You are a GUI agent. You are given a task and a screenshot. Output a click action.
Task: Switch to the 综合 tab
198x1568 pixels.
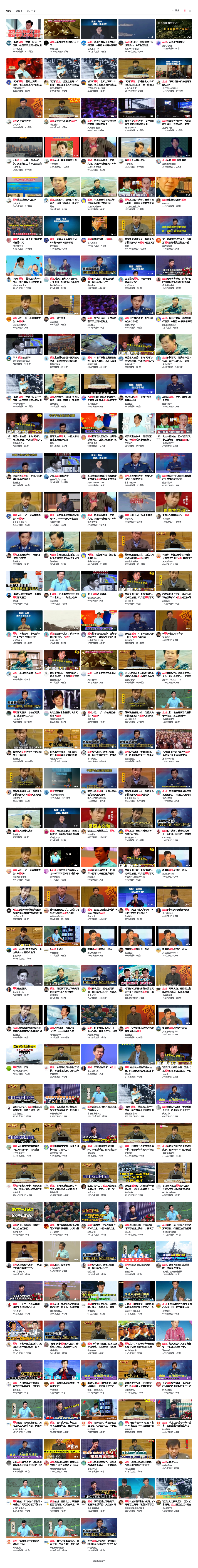[x=9, y=10]
